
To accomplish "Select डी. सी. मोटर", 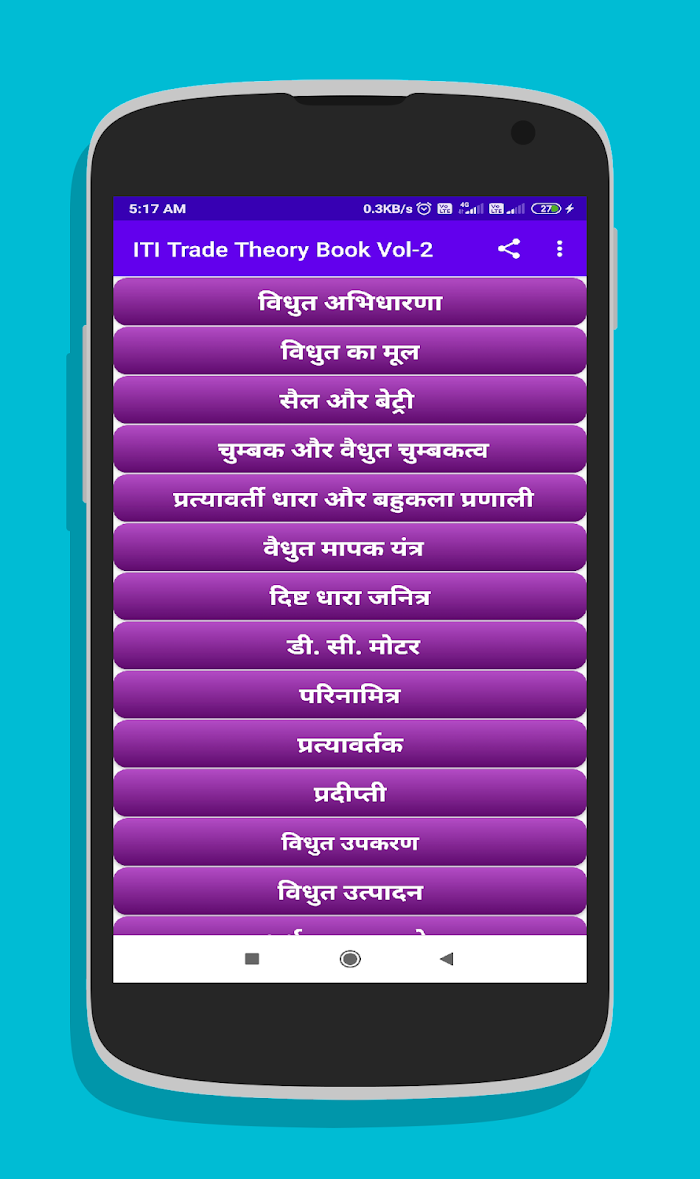I will (x=350, y=646).
